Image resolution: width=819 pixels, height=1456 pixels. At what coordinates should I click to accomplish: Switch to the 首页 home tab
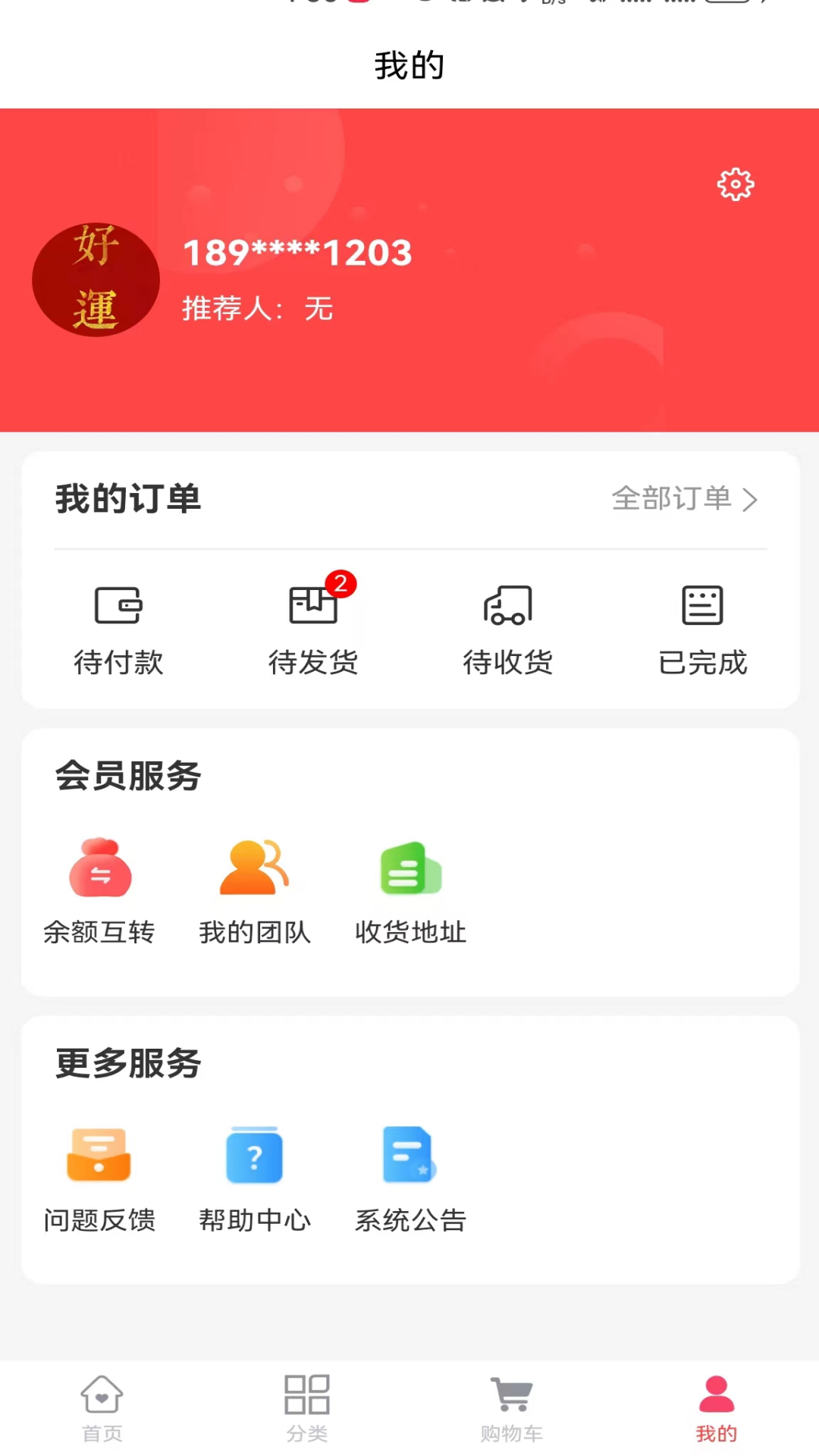102,1407
